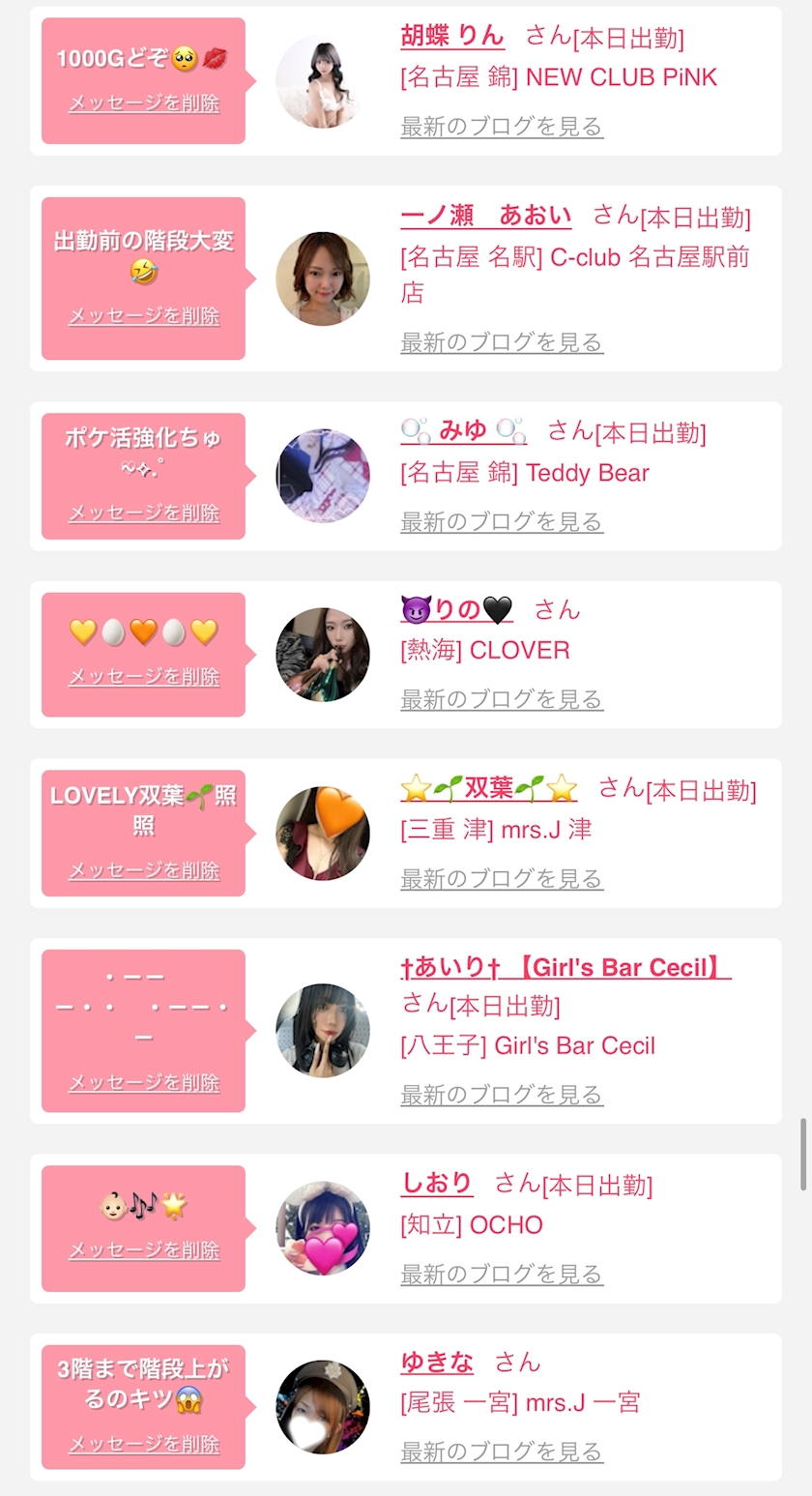
Task: Delete the ポケ活強化ちゅ message
Action: click(x=144, y=513)
